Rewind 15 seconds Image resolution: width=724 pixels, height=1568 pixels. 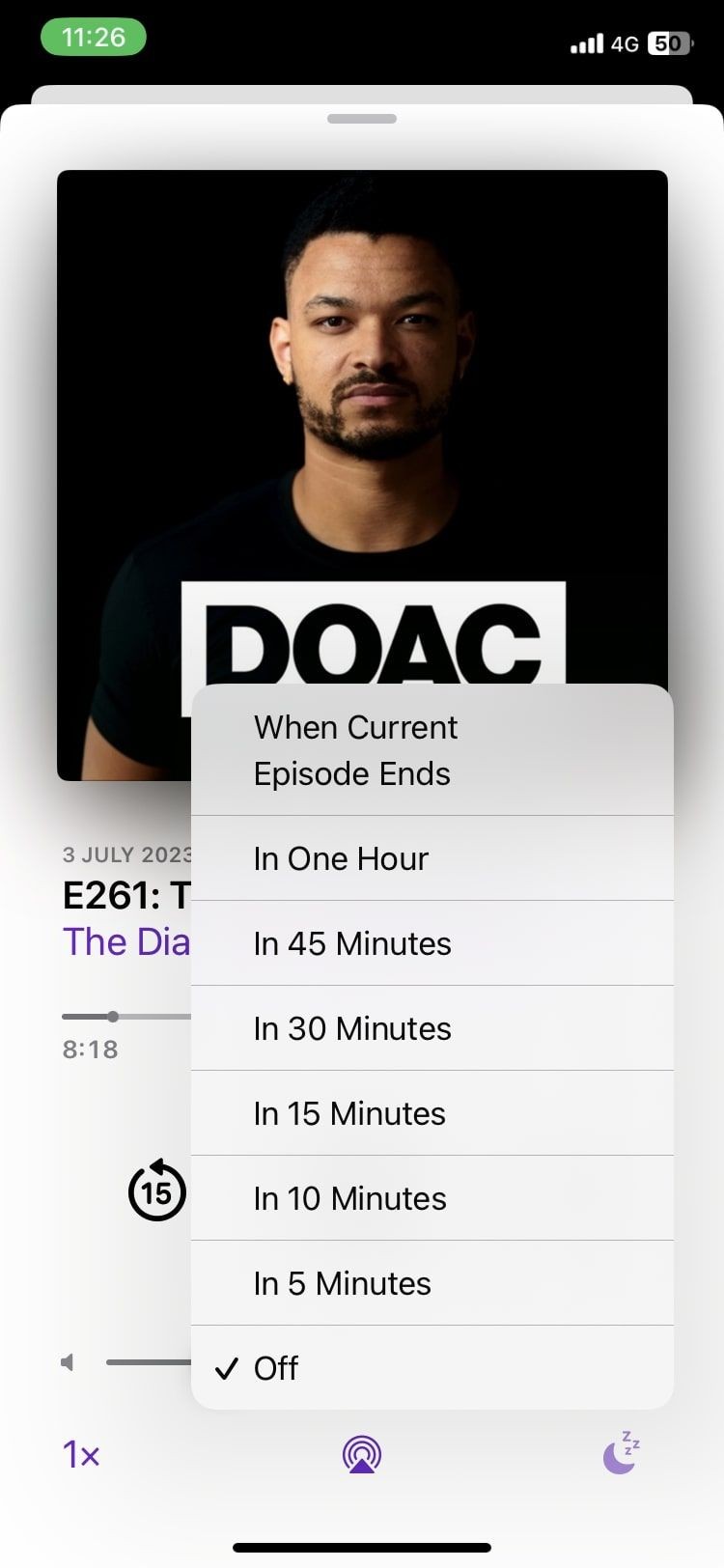(x=156, y=1190)
